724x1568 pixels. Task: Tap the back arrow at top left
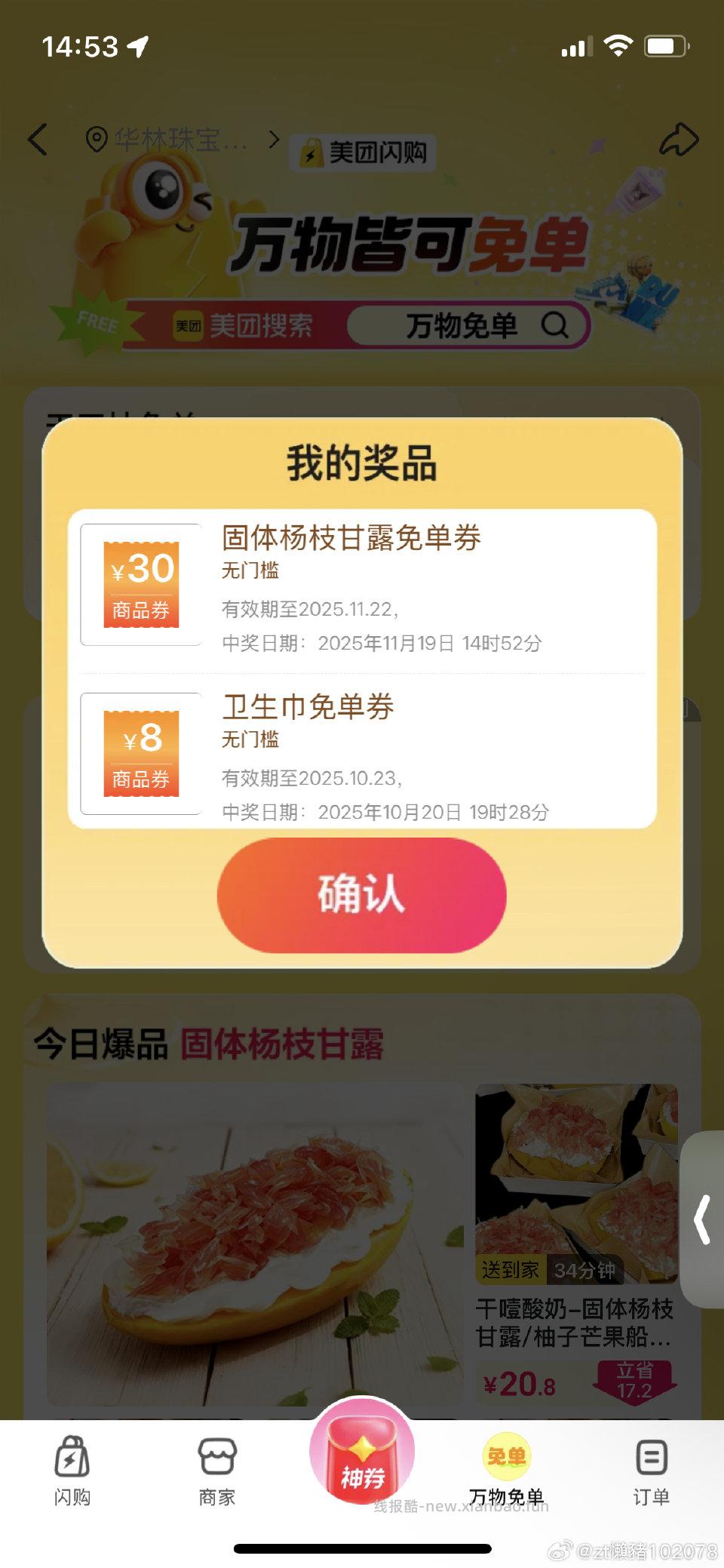pos(39,141)
